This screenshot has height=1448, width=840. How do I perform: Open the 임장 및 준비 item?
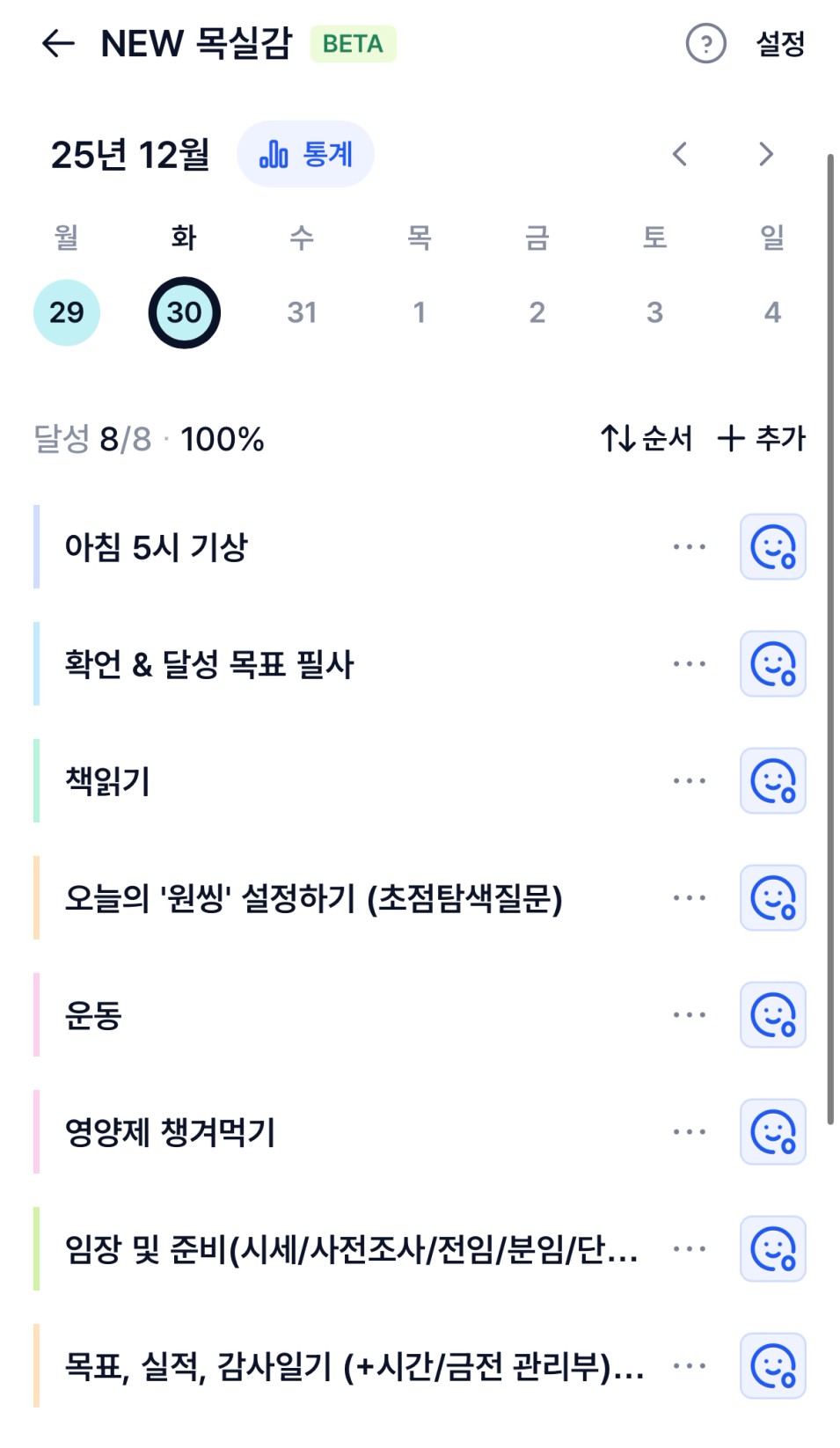click(x=351, y=1249)
